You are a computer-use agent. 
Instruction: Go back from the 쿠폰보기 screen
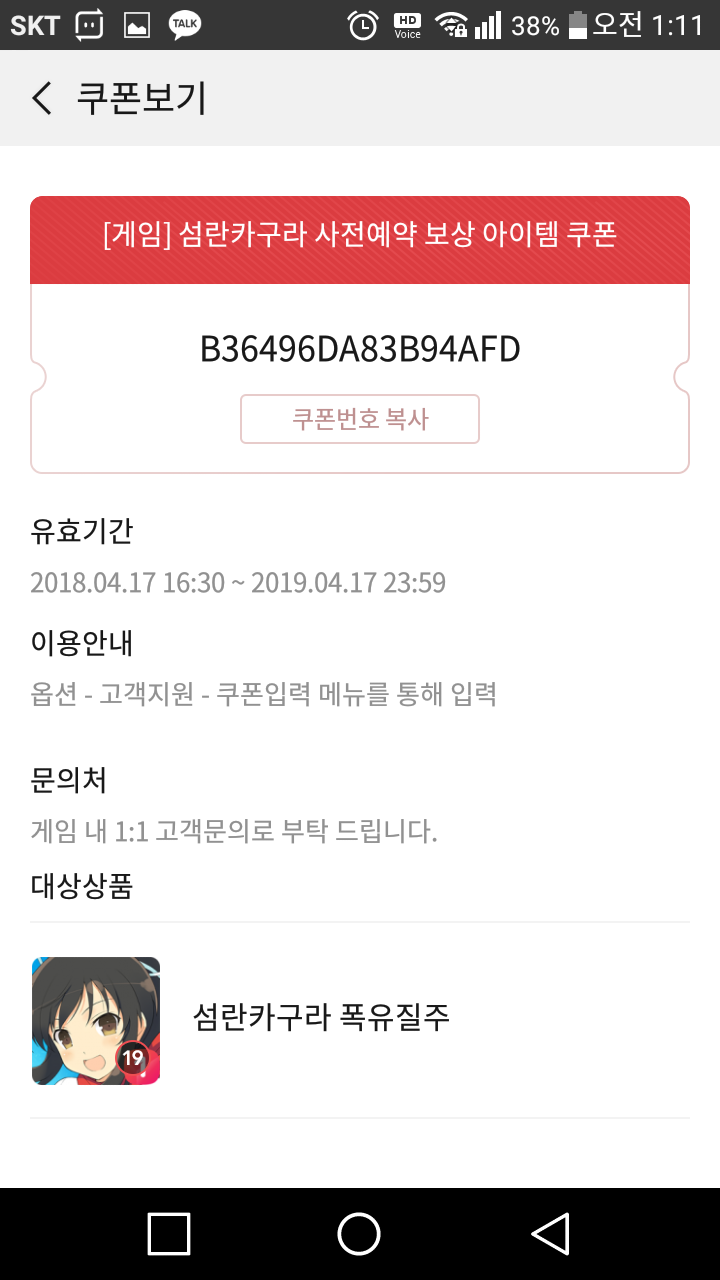point(42,98)
